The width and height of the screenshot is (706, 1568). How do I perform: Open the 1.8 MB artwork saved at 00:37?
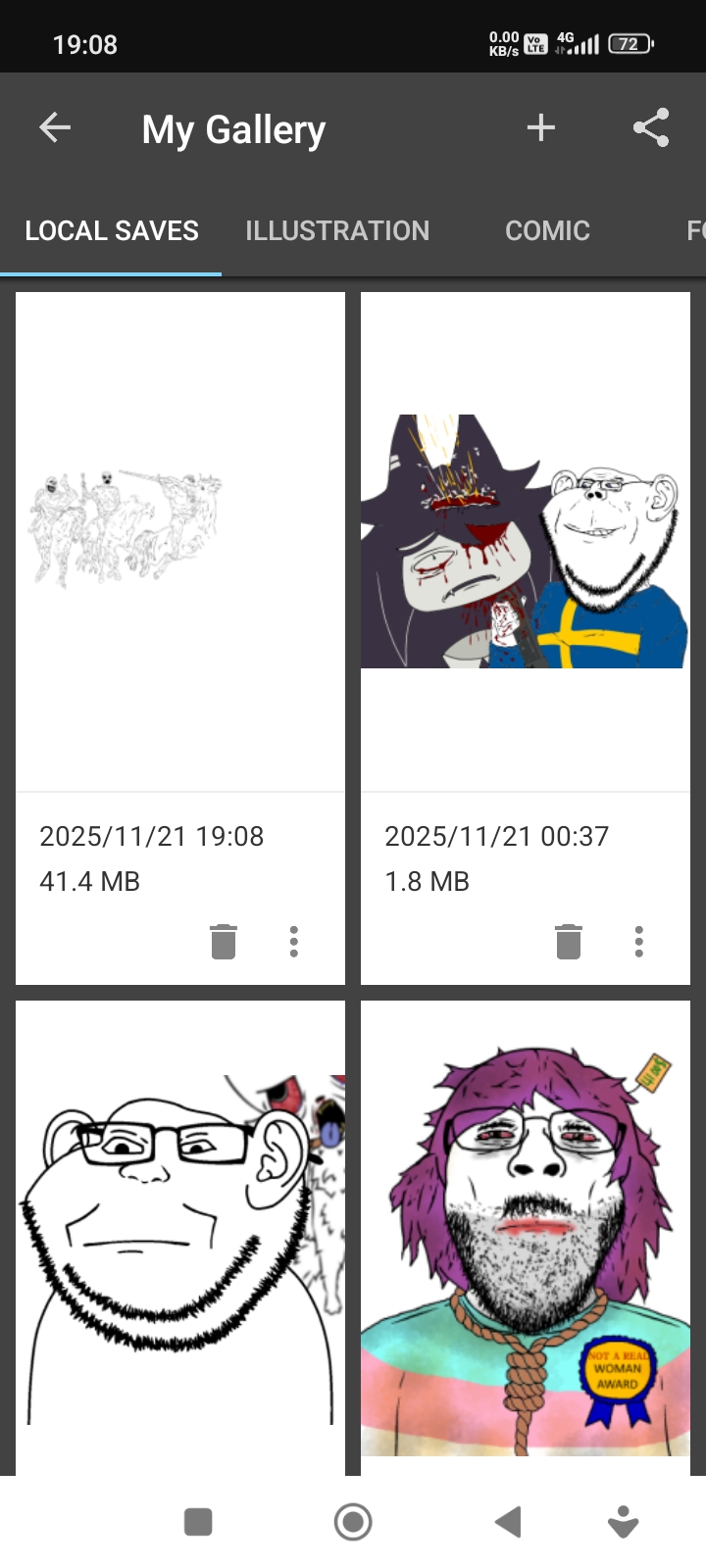[526, 541]
